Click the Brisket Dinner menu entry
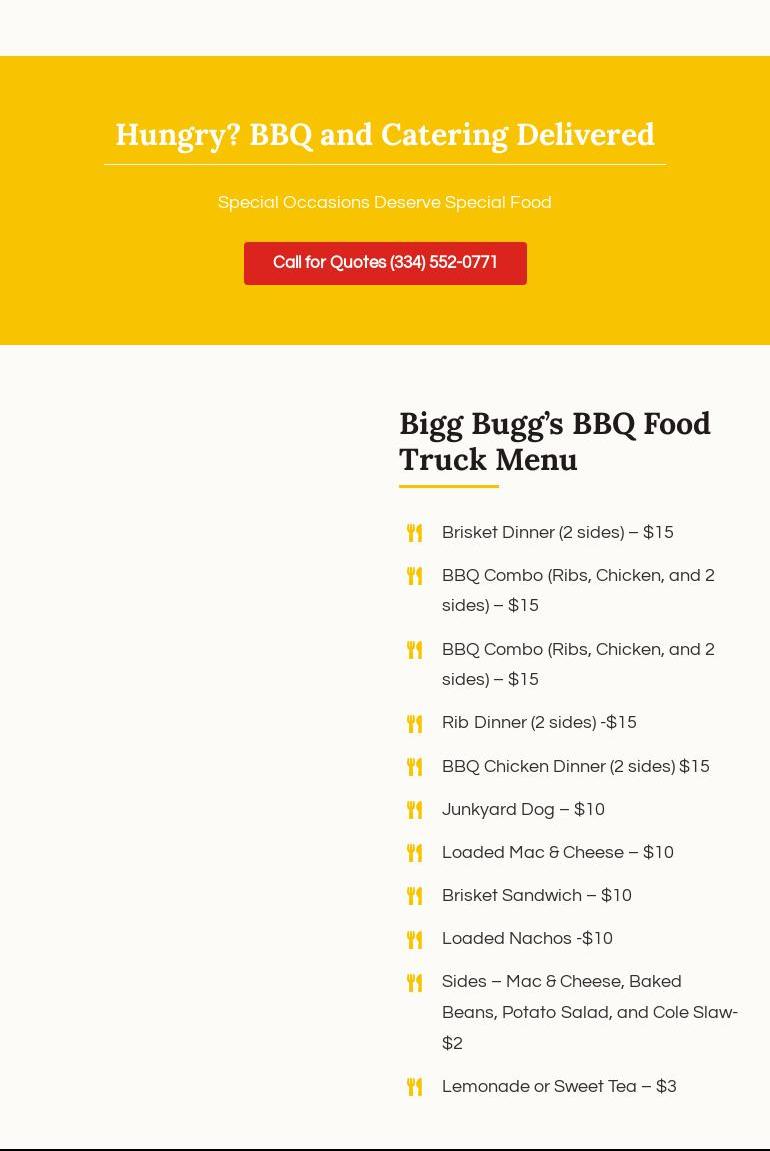 [557, 532]
